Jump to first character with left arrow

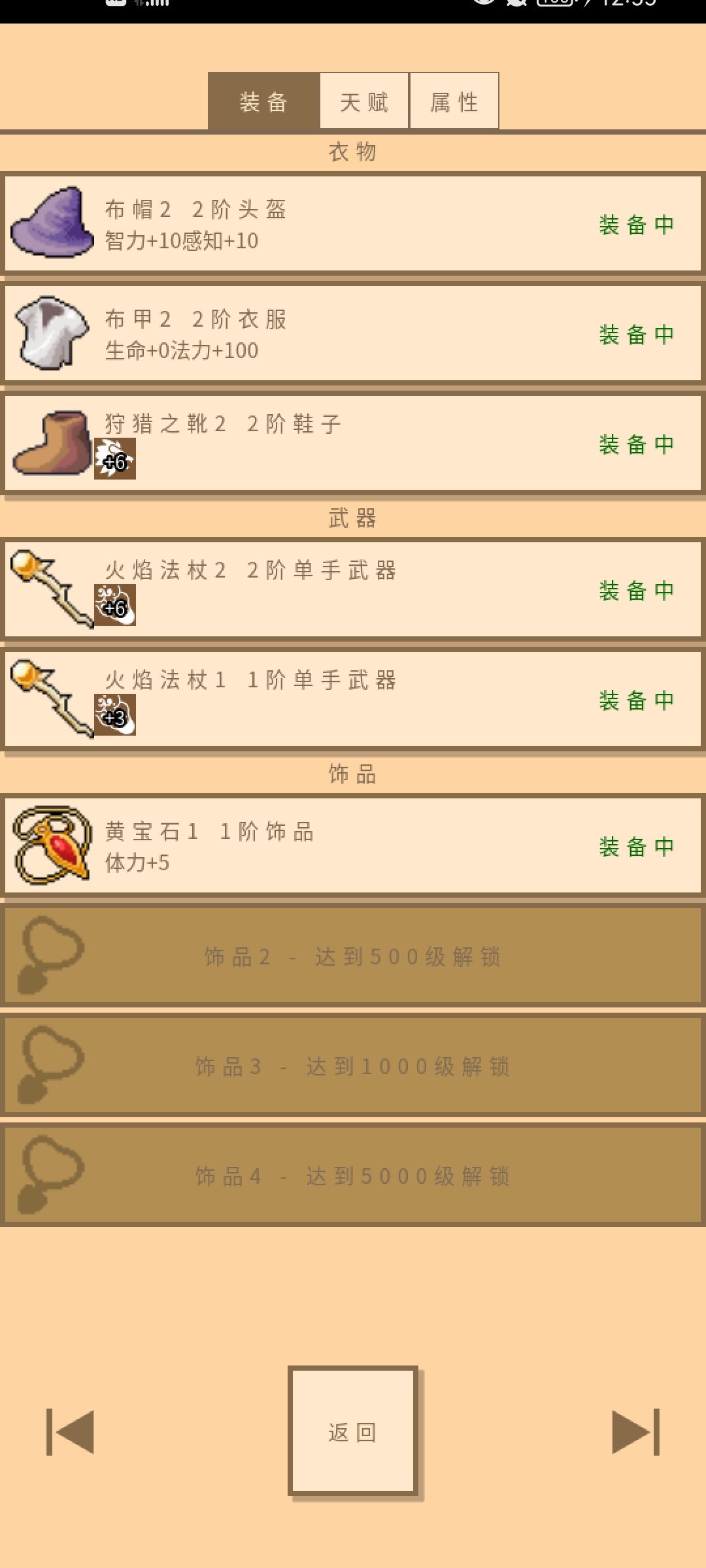pyautogui.click(x=70, y=1432)
